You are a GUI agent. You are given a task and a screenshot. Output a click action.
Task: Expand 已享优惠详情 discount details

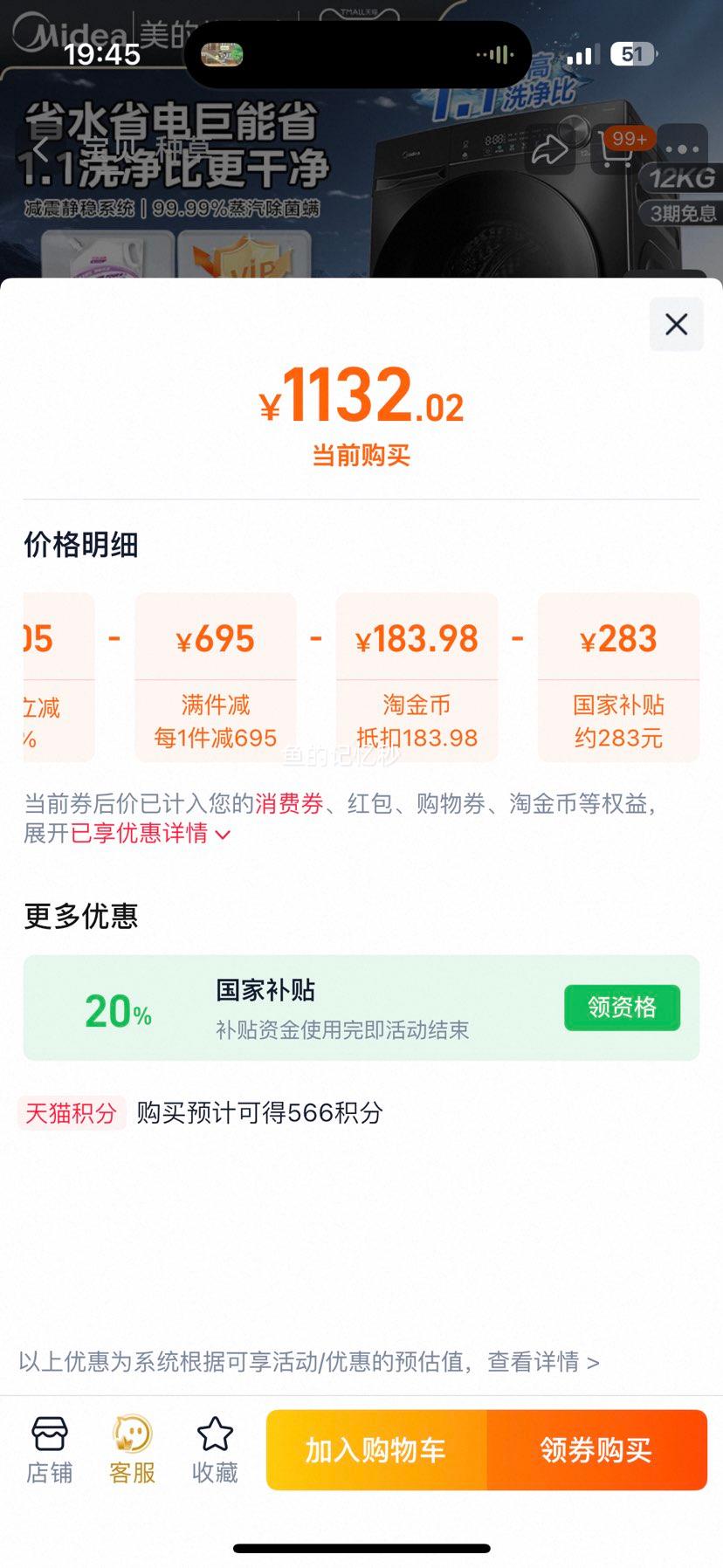pos(150,833)
